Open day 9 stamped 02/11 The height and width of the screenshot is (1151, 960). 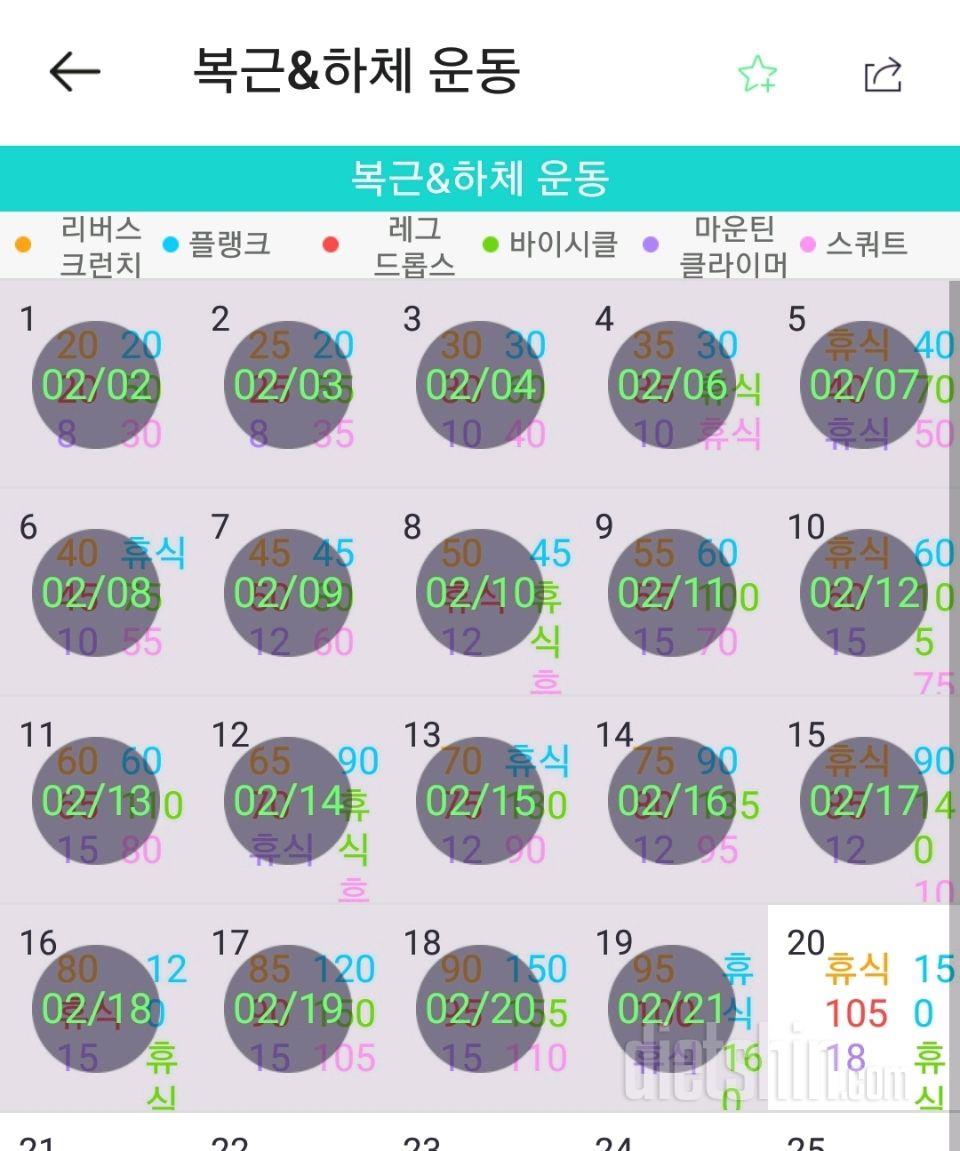[x=672, y=593]
